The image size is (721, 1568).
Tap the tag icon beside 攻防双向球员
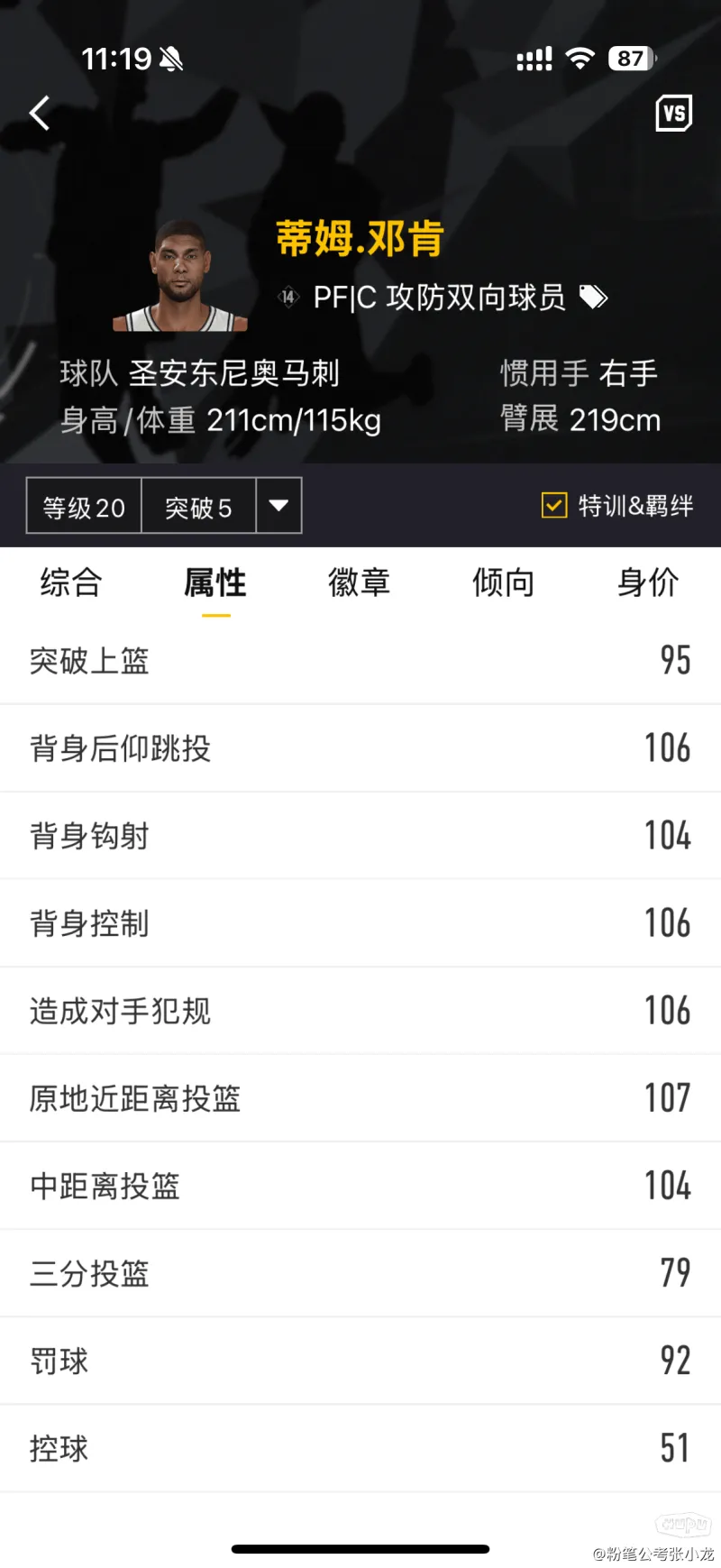click(x=593, y=297)
